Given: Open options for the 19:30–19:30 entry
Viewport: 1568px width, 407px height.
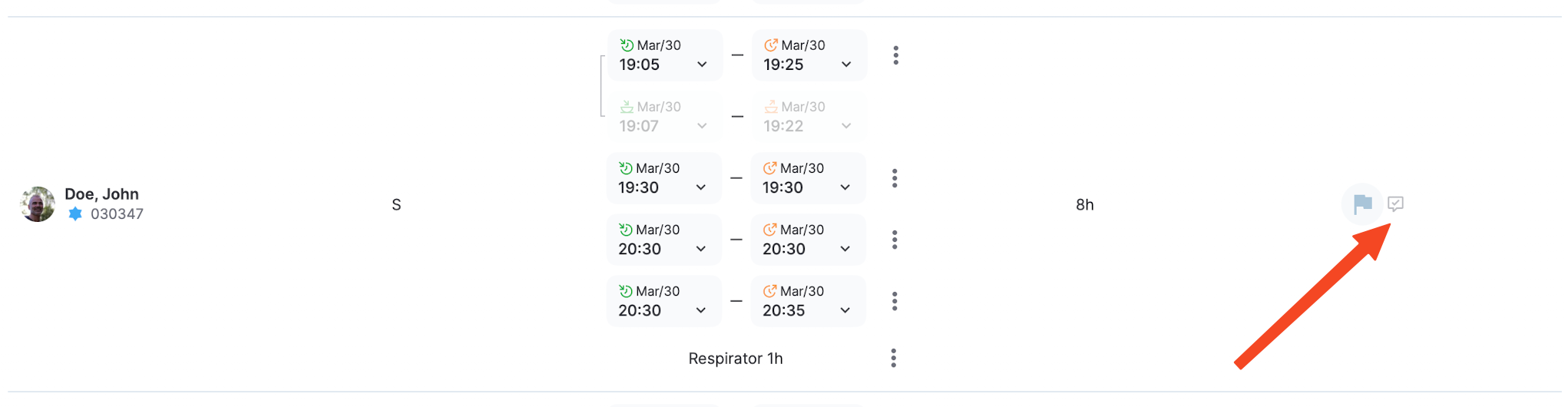Looking at the screenshot, I should click(895, 178).
